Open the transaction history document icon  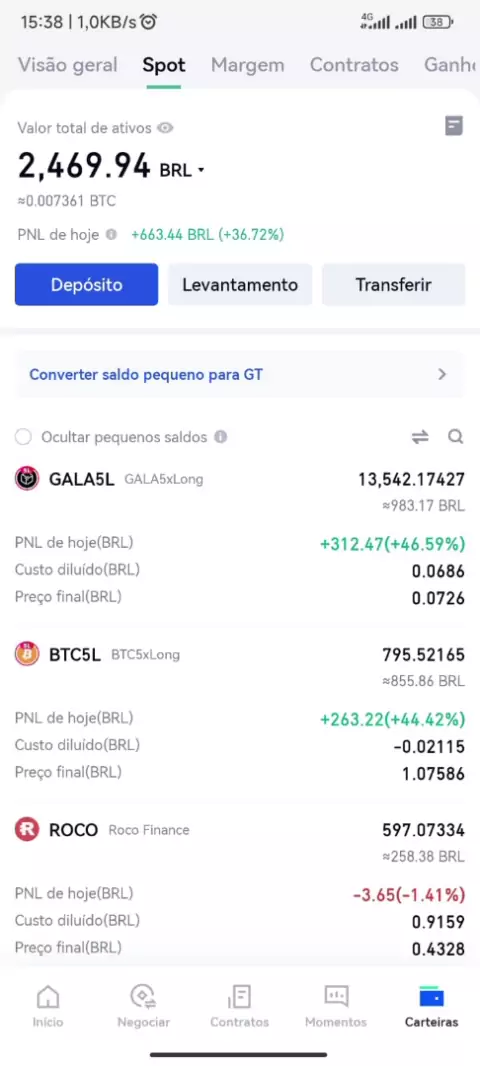pos(454,126)
